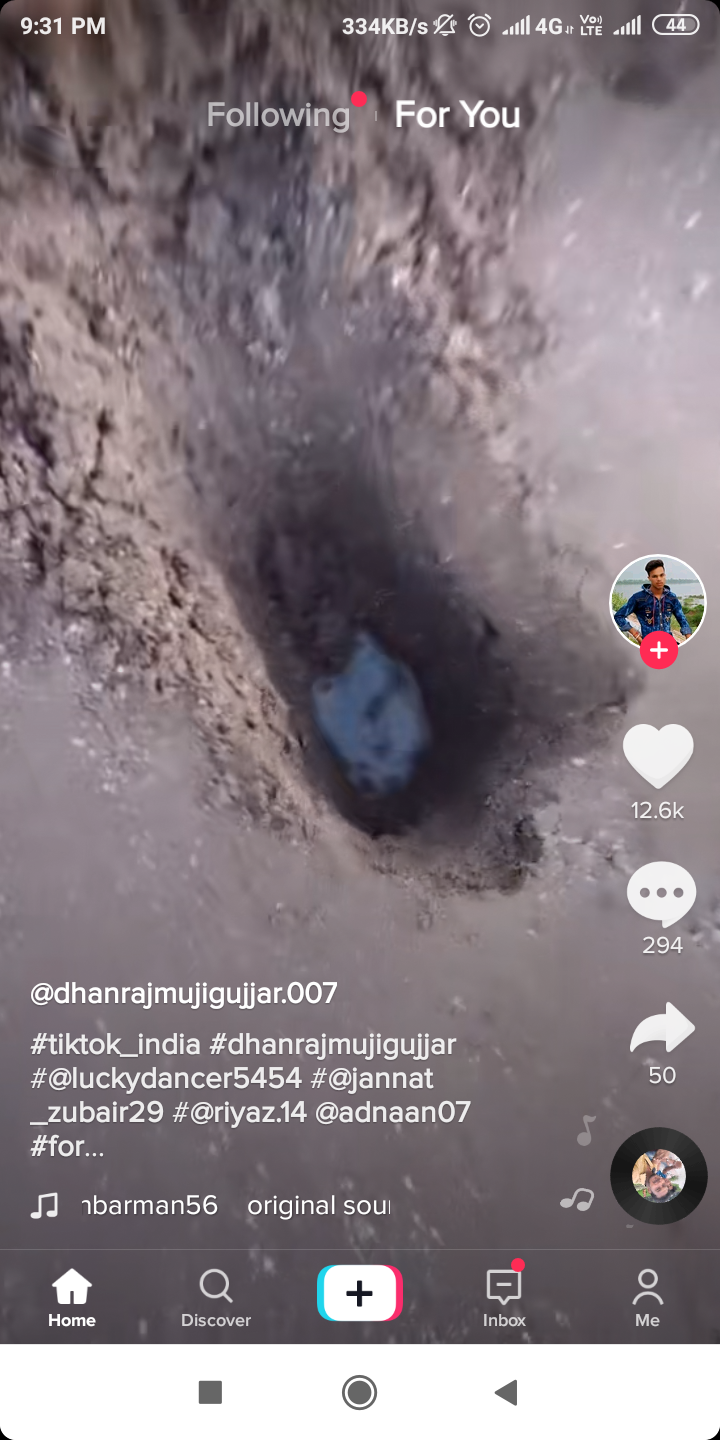Open the Inbox notifications
Image resolution: width=720 pixels, height=1440 pixels.
503,1290
